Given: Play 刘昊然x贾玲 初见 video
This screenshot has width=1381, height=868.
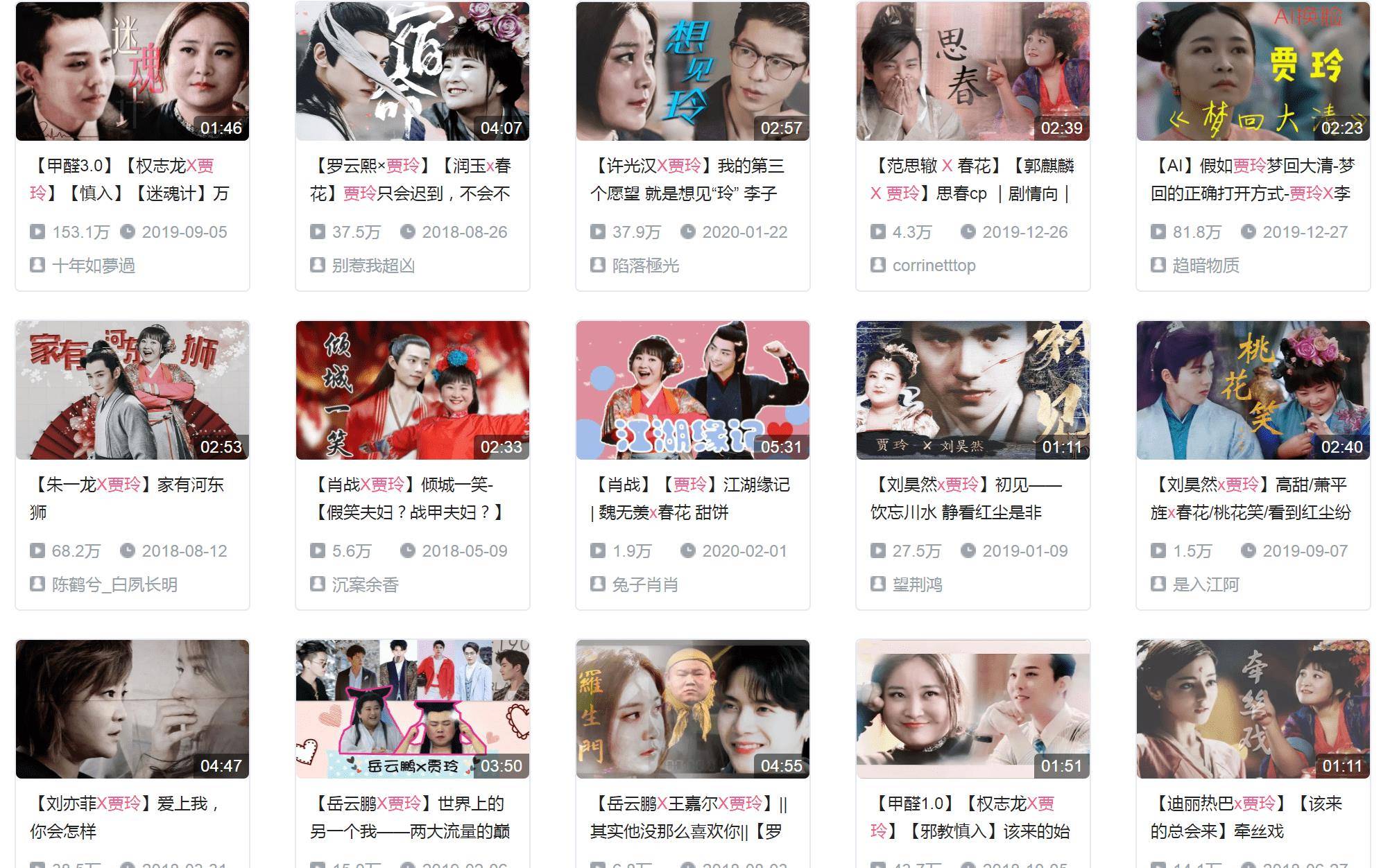Looking at the screenshot, I should tap(972, 390).
